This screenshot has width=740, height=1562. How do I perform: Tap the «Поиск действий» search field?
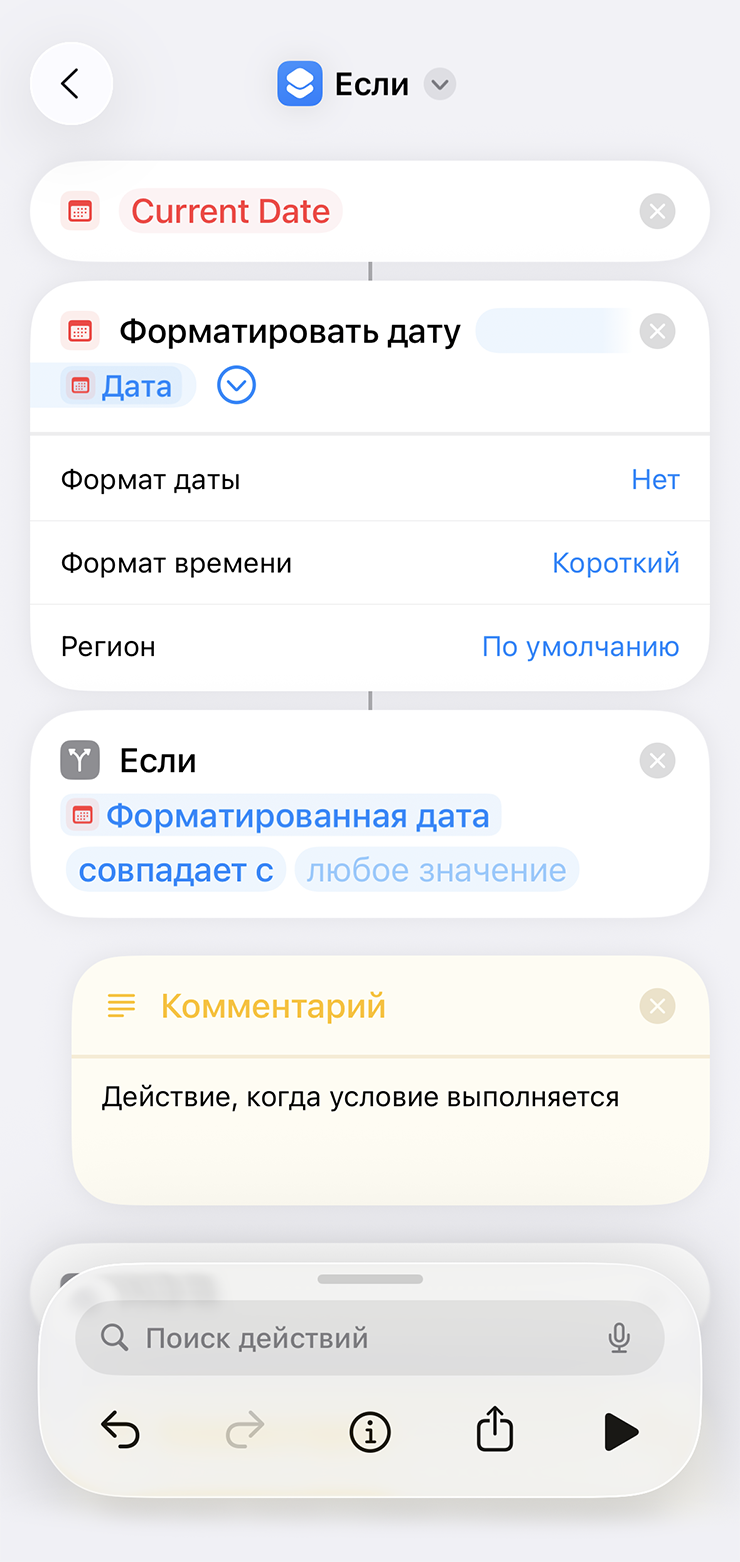[x=350, y=1338]
